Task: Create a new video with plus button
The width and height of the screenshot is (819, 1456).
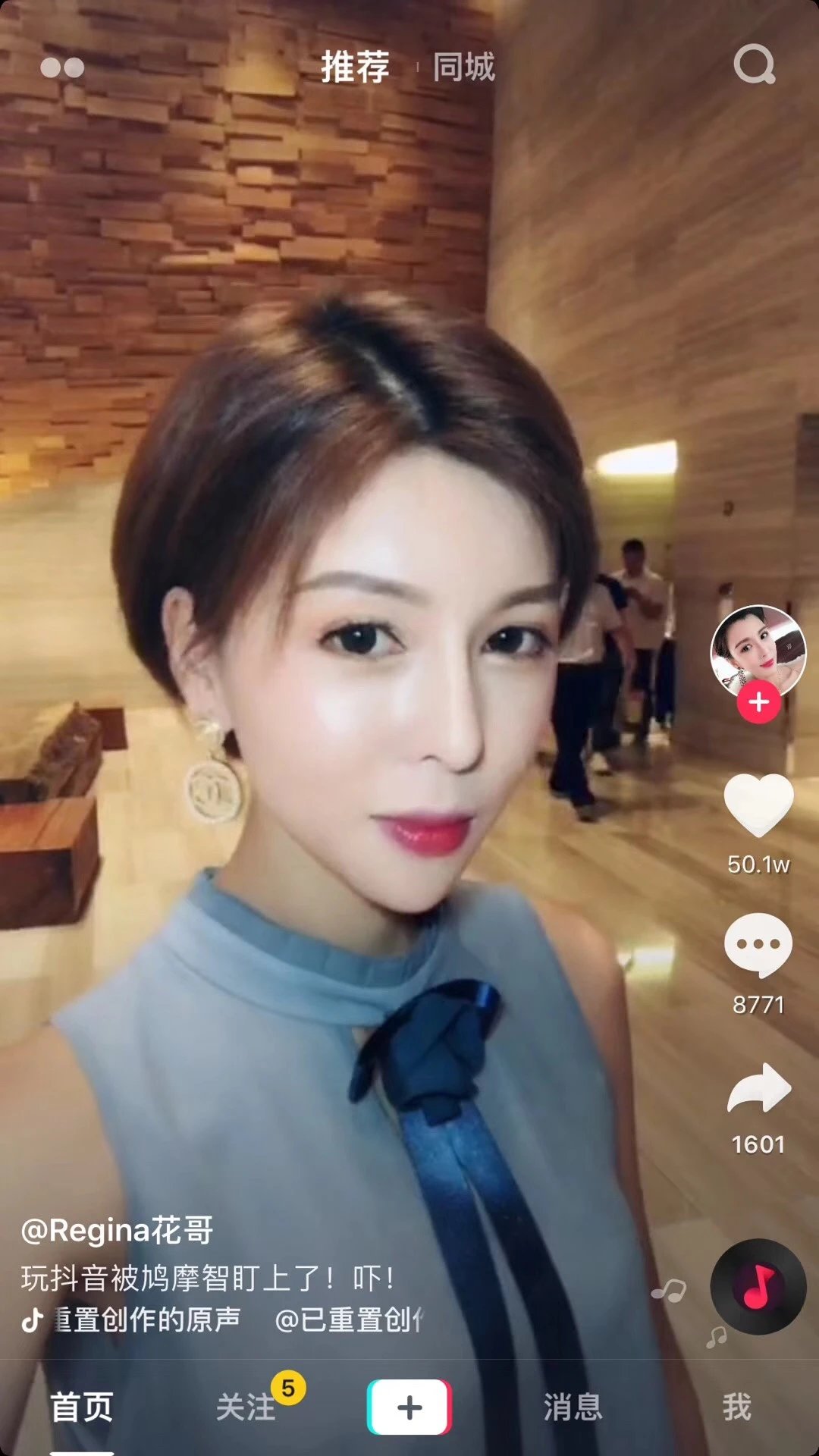Action: point(409,1407)
